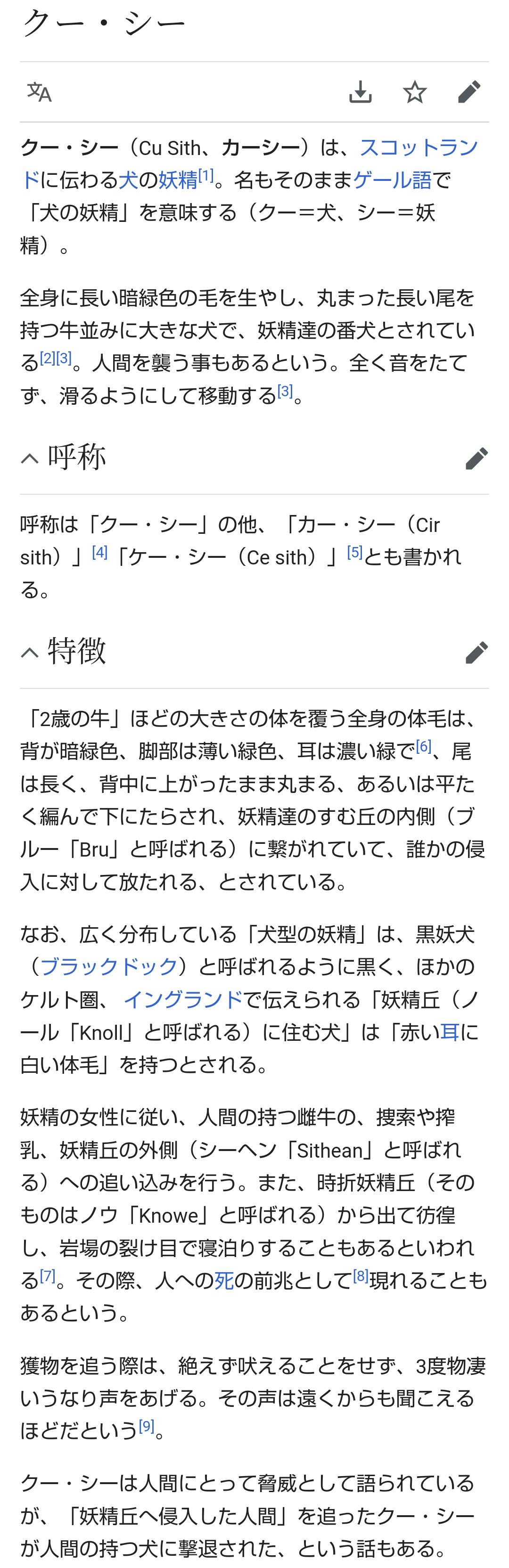Edit the 特徴 section
Image resolution: width=509 pixels, height=1568 pixels.
point(477,653)
